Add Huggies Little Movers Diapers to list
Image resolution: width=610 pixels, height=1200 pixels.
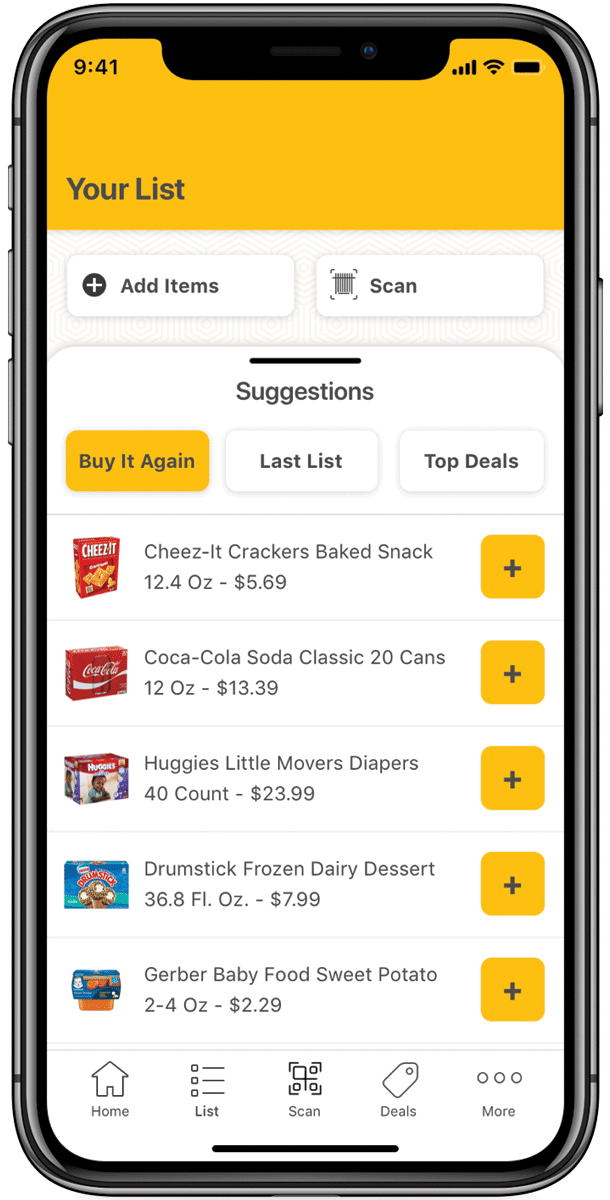[512, 779]
